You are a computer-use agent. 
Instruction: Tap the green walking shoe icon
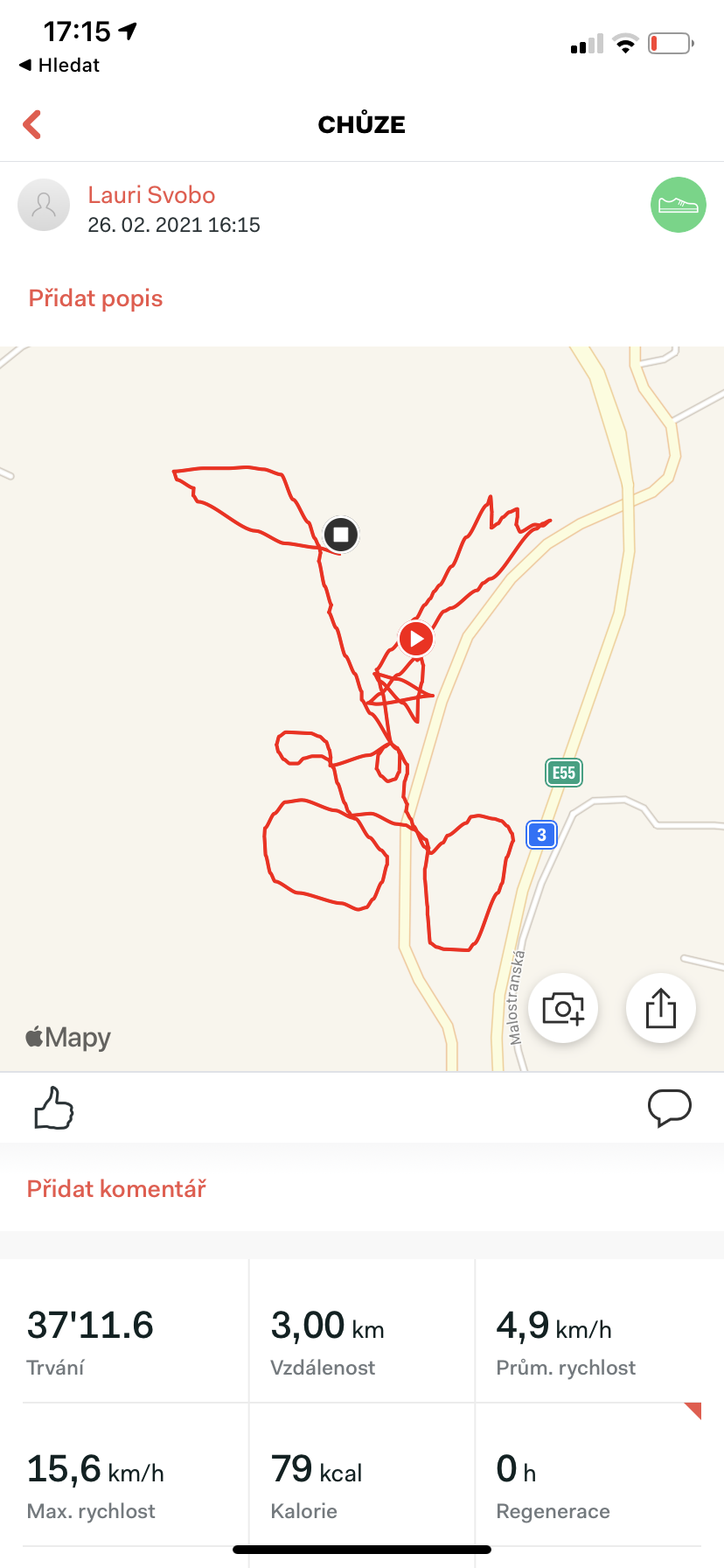point(679,205)
